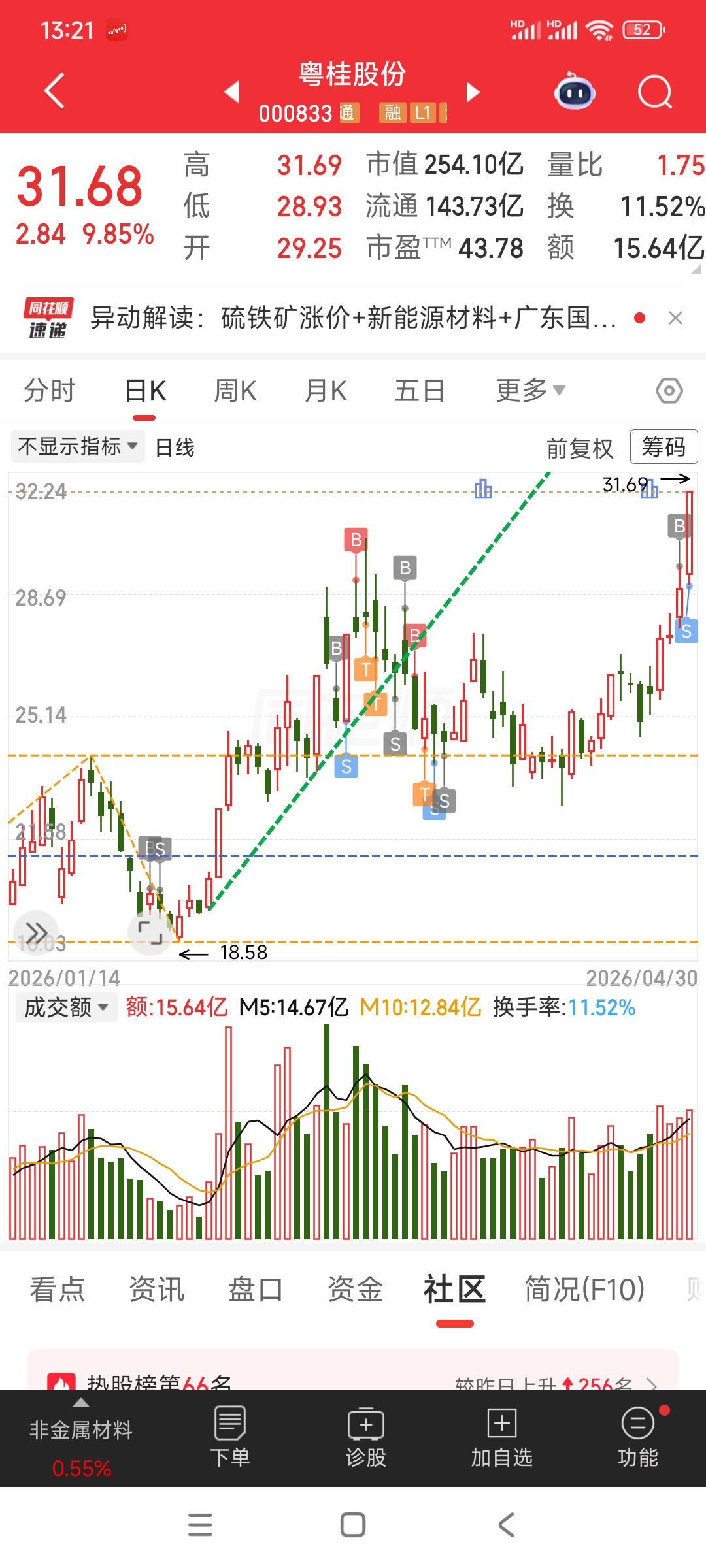Switch to the 五日 chart tab
The image size is (706, 1568).
[x=420, y=391]
